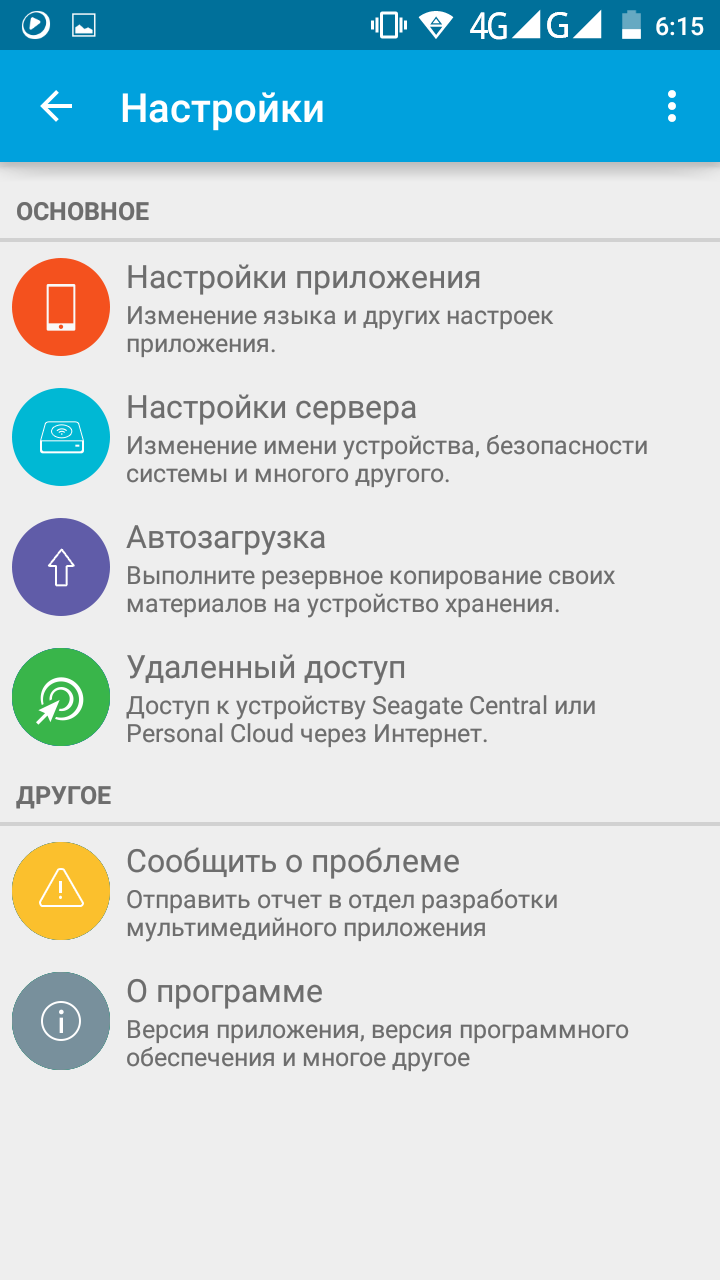The height and width of the screenshot is (1280, 720).
Task: Open Настройки сервера
Action: point(360,437)
